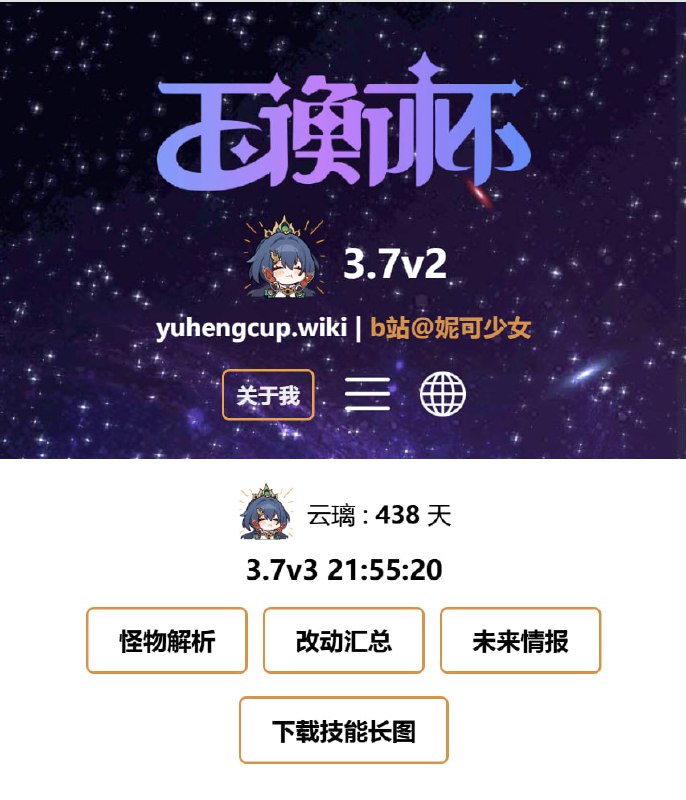Open the b站@妮可少女 link

(450, 328)
